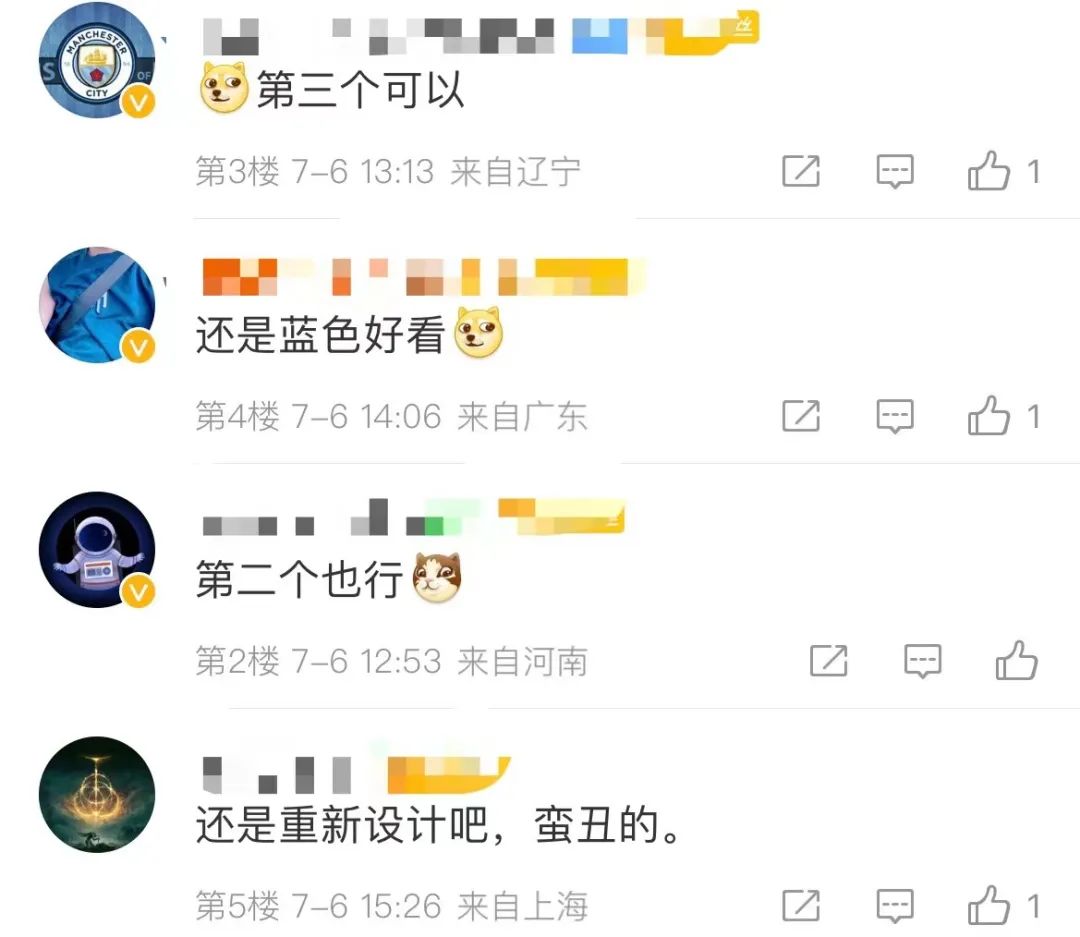Repost the comment "第三个可以"
This screenshot has height=937, width=1080.
coord(801,172)
